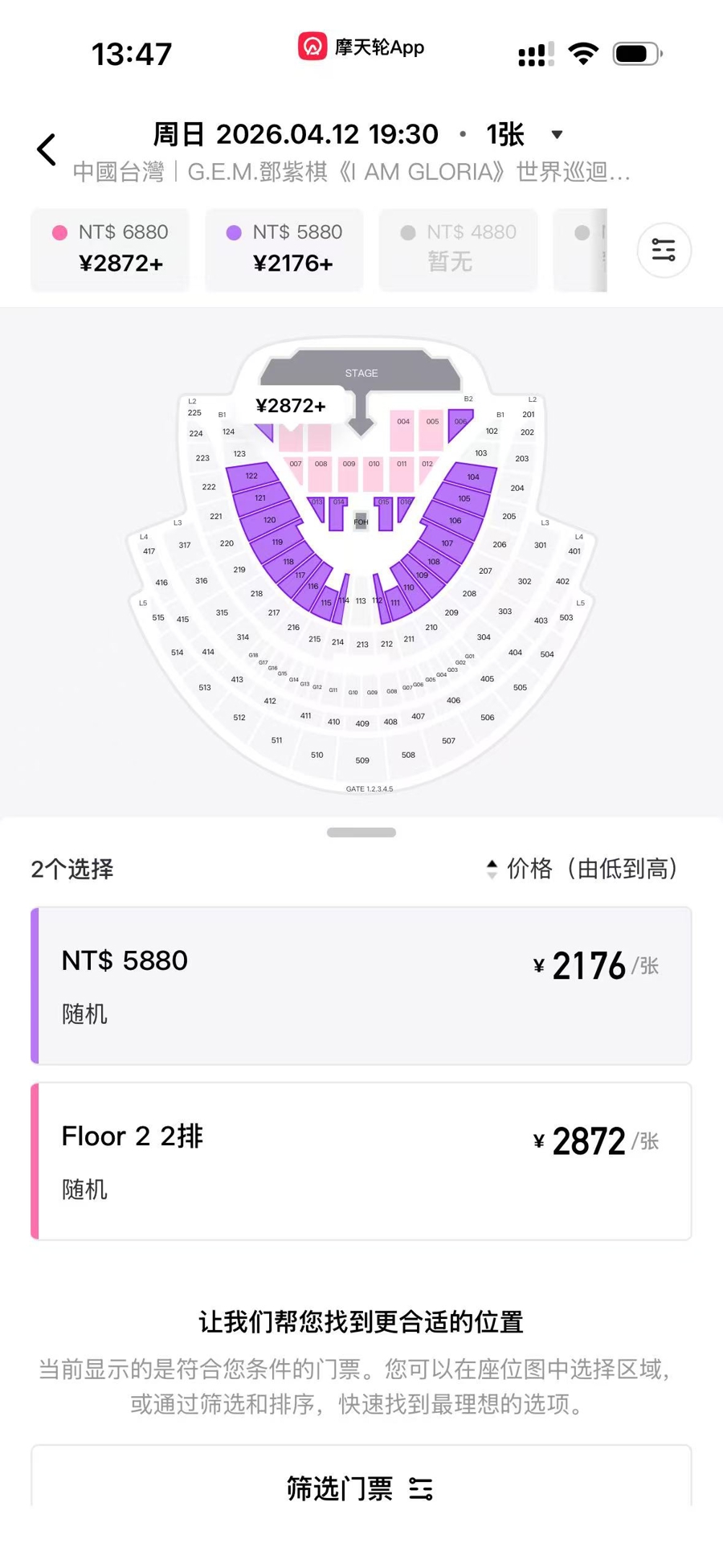
Task: Select section 107 on the seat map
Action: tap(447, 544)
